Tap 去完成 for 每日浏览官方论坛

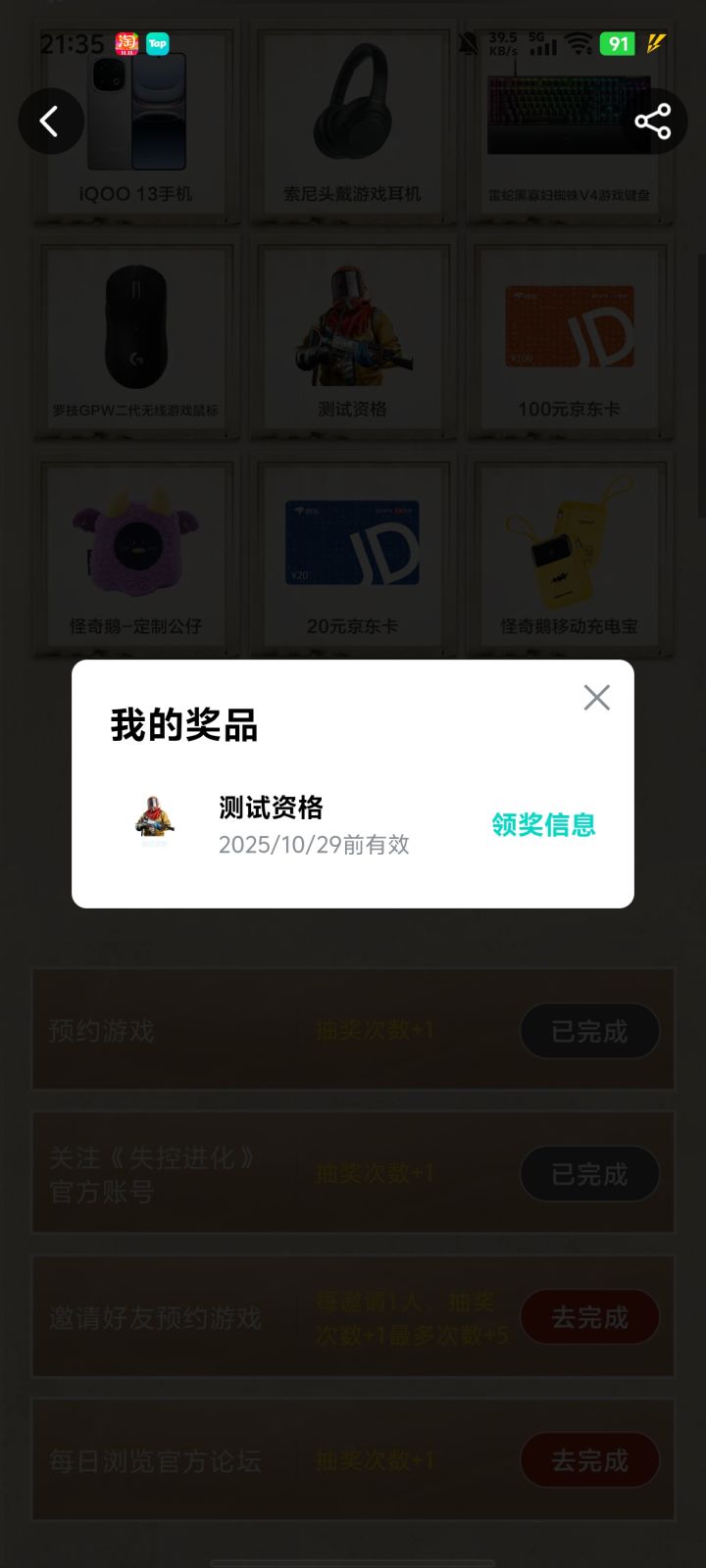point(590,1459)
